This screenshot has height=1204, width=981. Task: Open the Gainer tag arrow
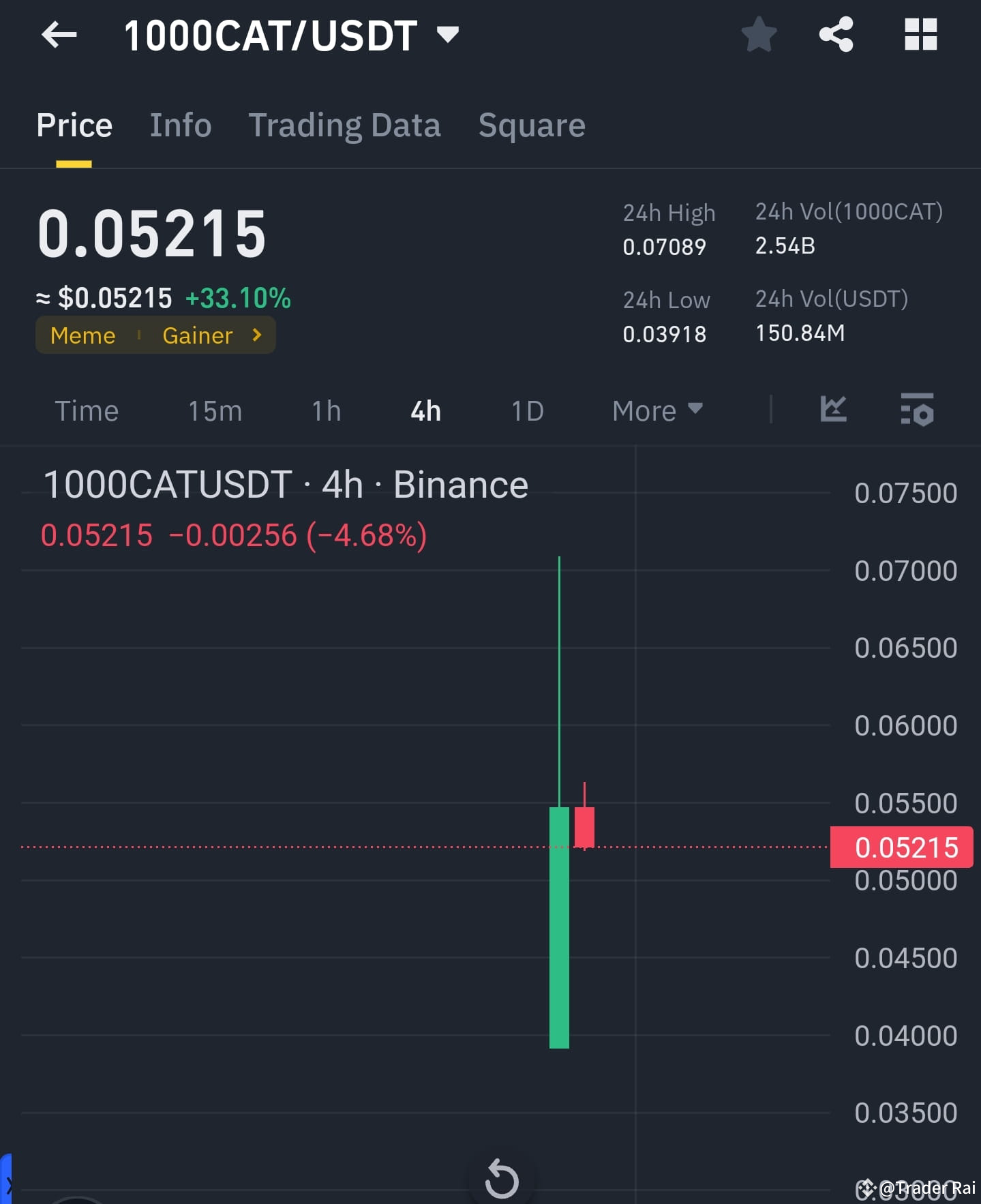[257, 335]
